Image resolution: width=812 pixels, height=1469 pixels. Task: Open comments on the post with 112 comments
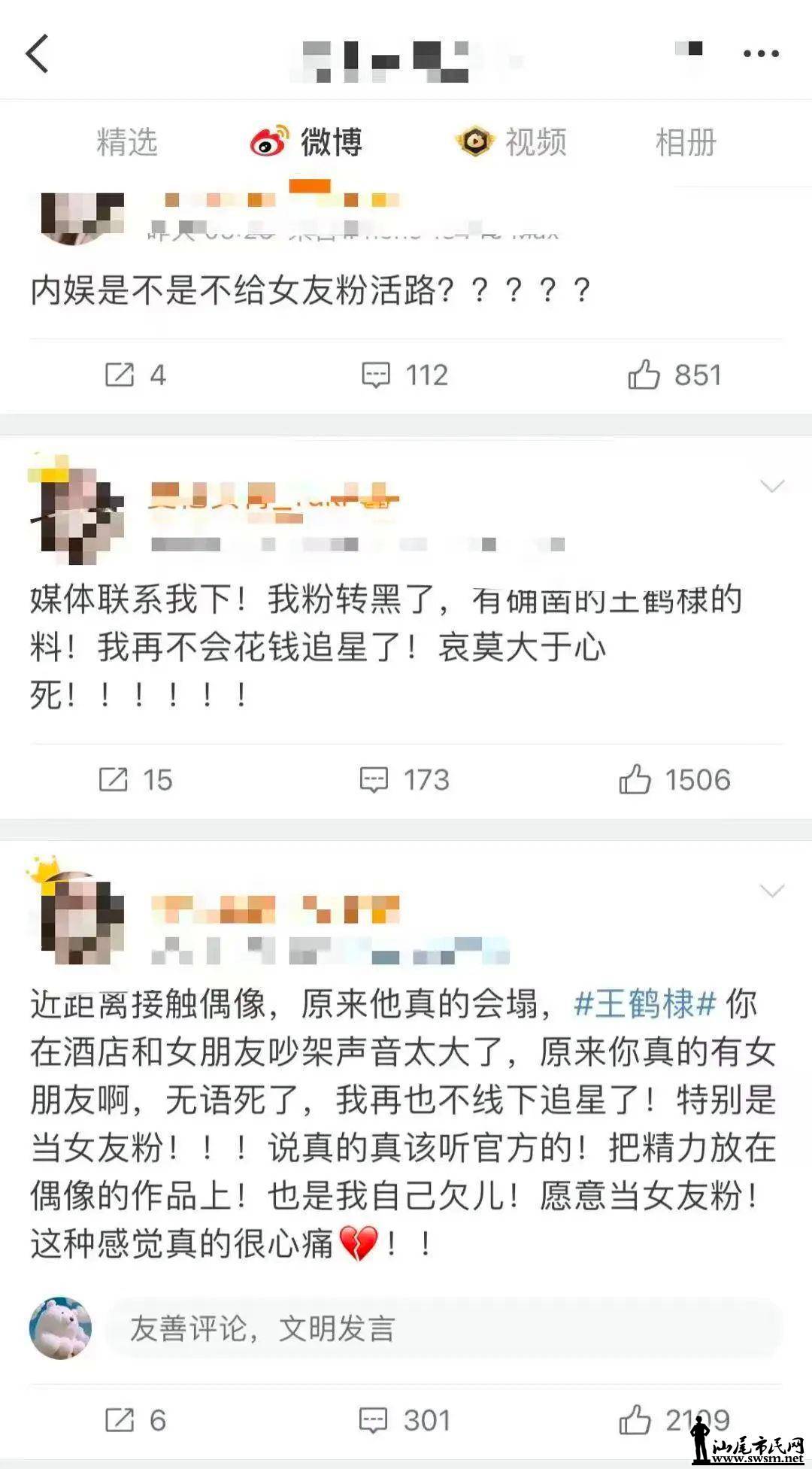pyautogui.click(x=404, y=375)
